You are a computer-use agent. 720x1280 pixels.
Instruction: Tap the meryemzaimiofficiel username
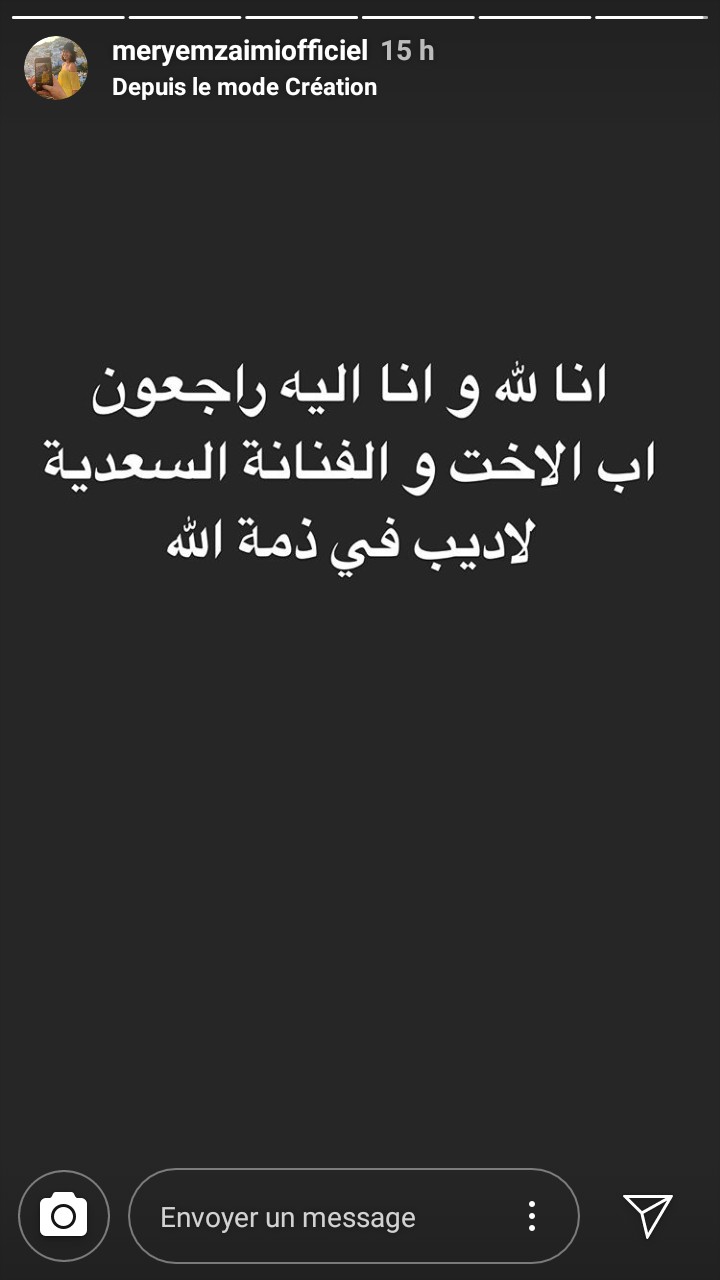point(240,50)
